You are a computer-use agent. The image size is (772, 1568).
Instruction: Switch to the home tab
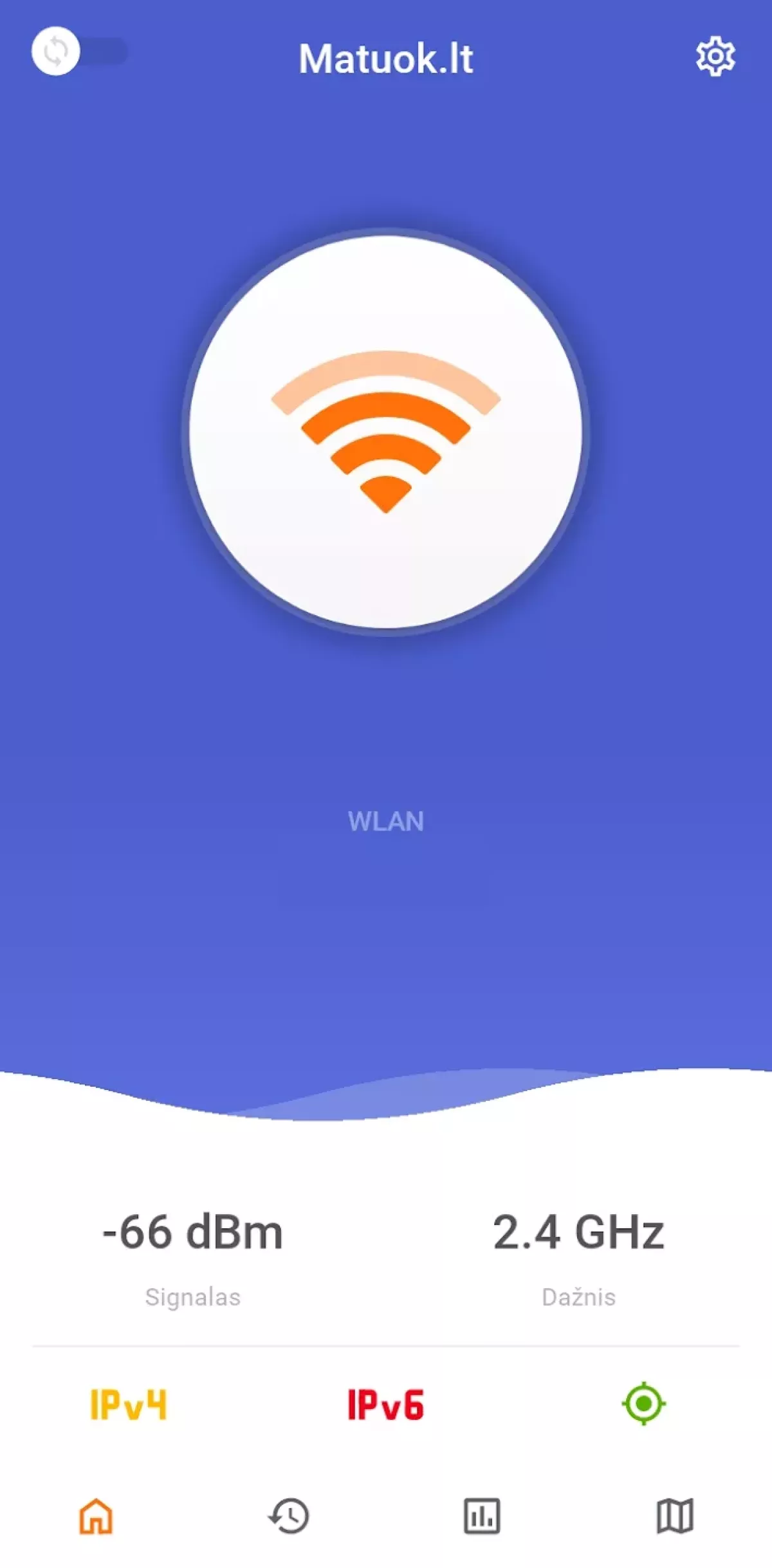pyautogui.click(x=96, y=1517)
